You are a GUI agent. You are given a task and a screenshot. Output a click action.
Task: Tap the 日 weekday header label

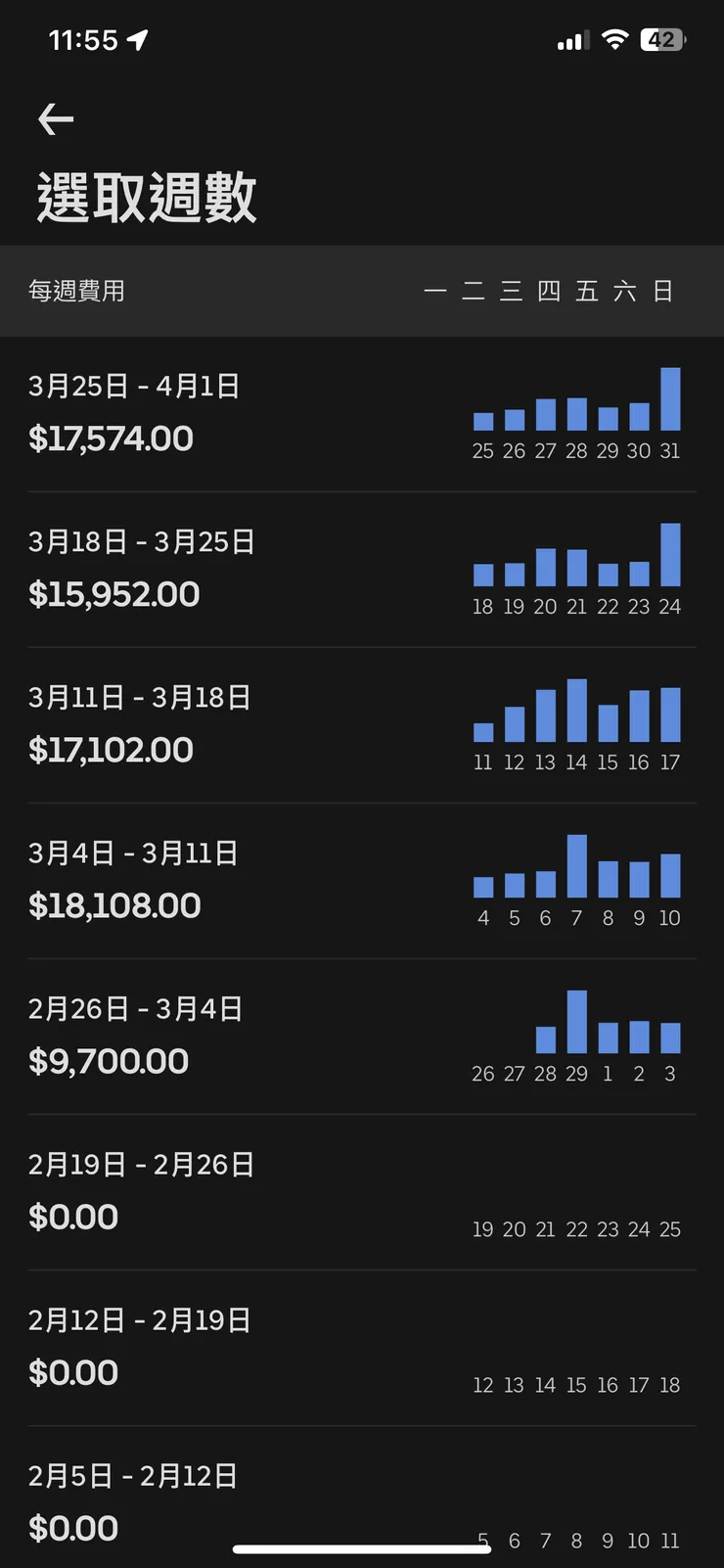669,291
